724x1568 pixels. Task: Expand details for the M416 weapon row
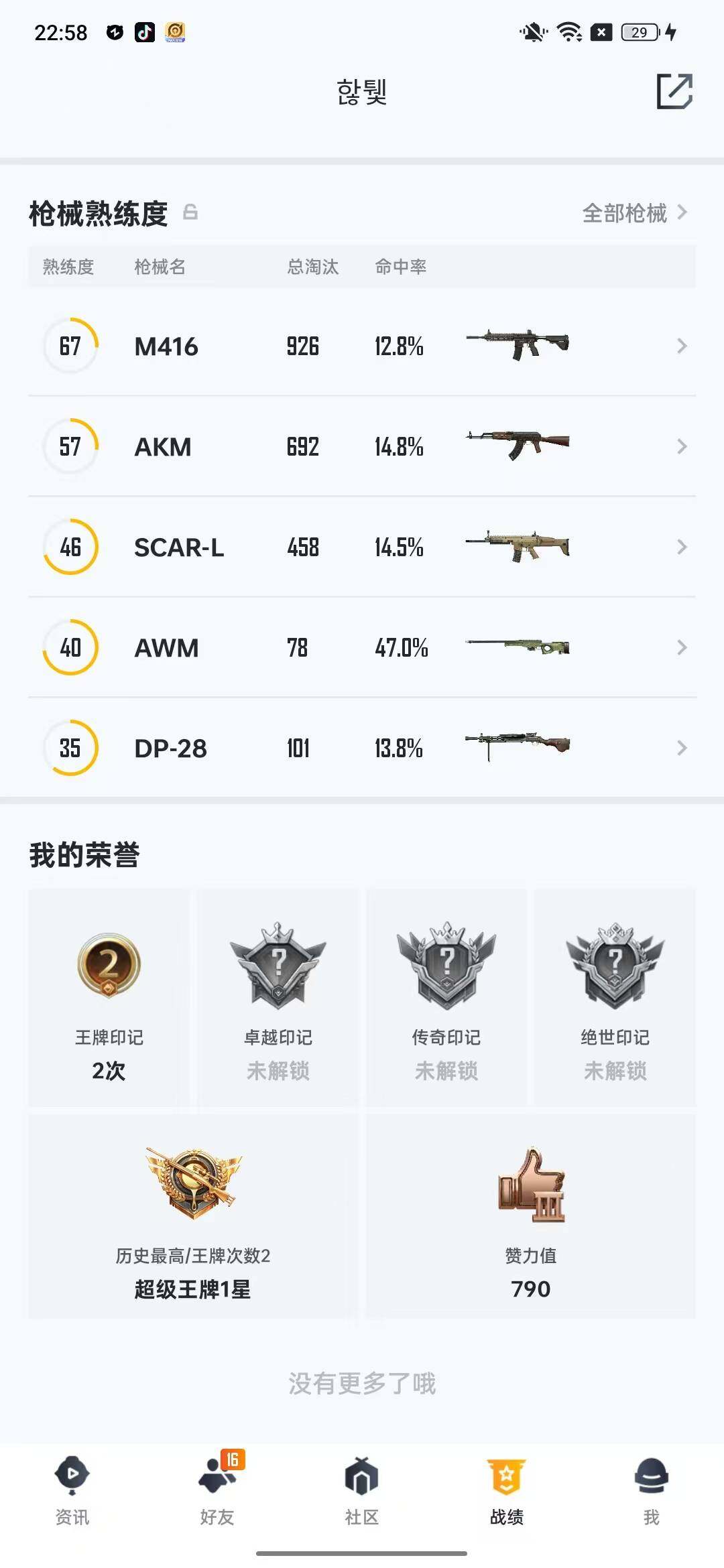click(x=682, y=346)
